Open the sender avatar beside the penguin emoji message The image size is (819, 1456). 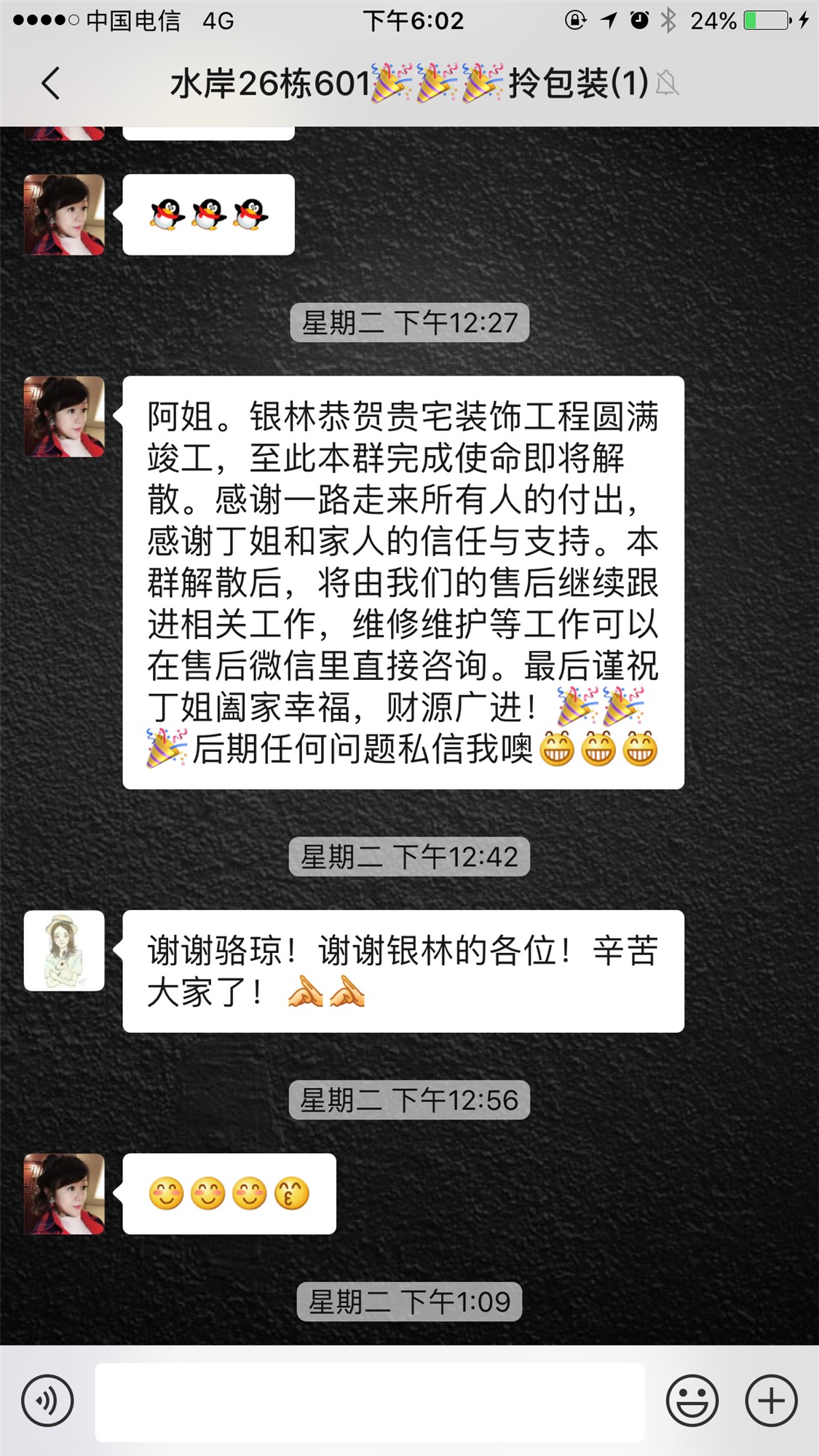tap(64, 215)
